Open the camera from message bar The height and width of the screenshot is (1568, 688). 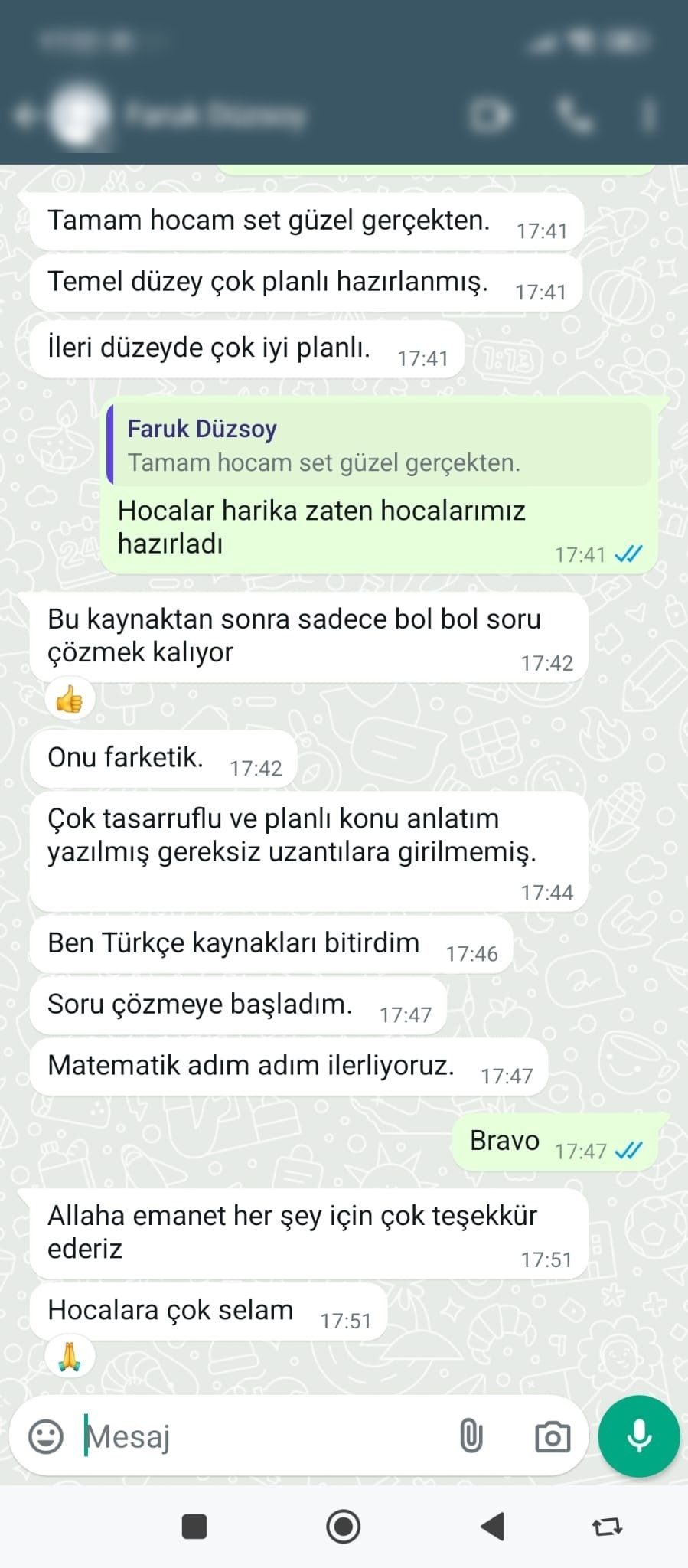553,1436
